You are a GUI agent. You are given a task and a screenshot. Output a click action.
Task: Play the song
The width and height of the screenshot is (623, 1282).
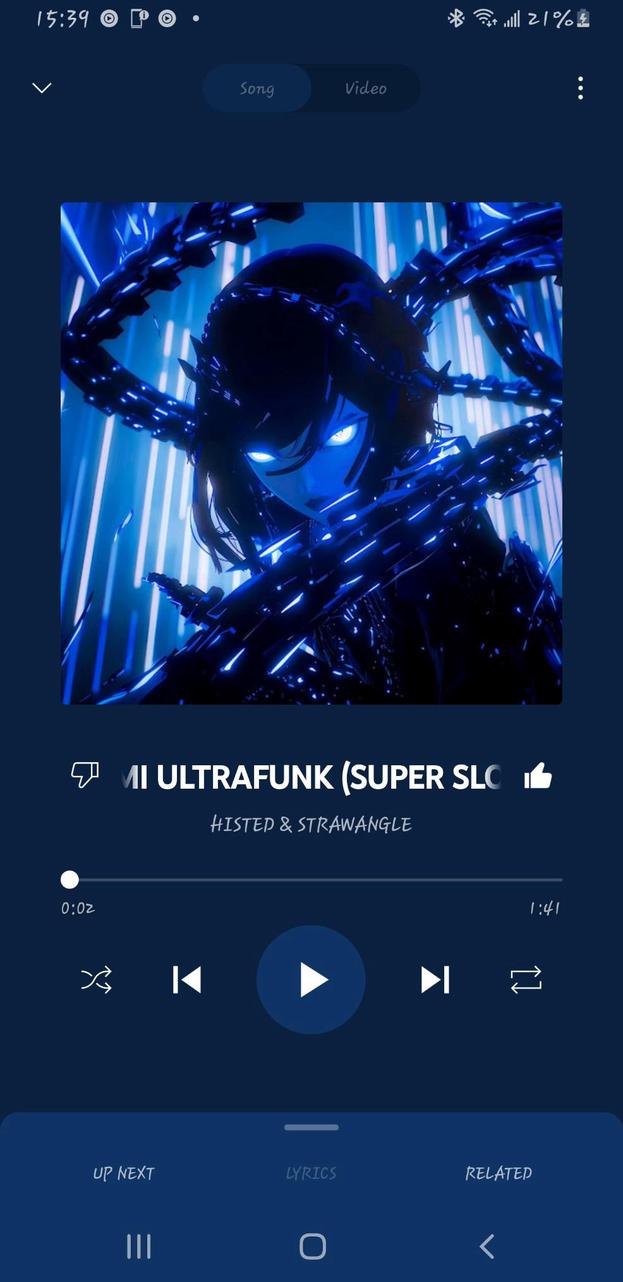[x=311, y=979]
